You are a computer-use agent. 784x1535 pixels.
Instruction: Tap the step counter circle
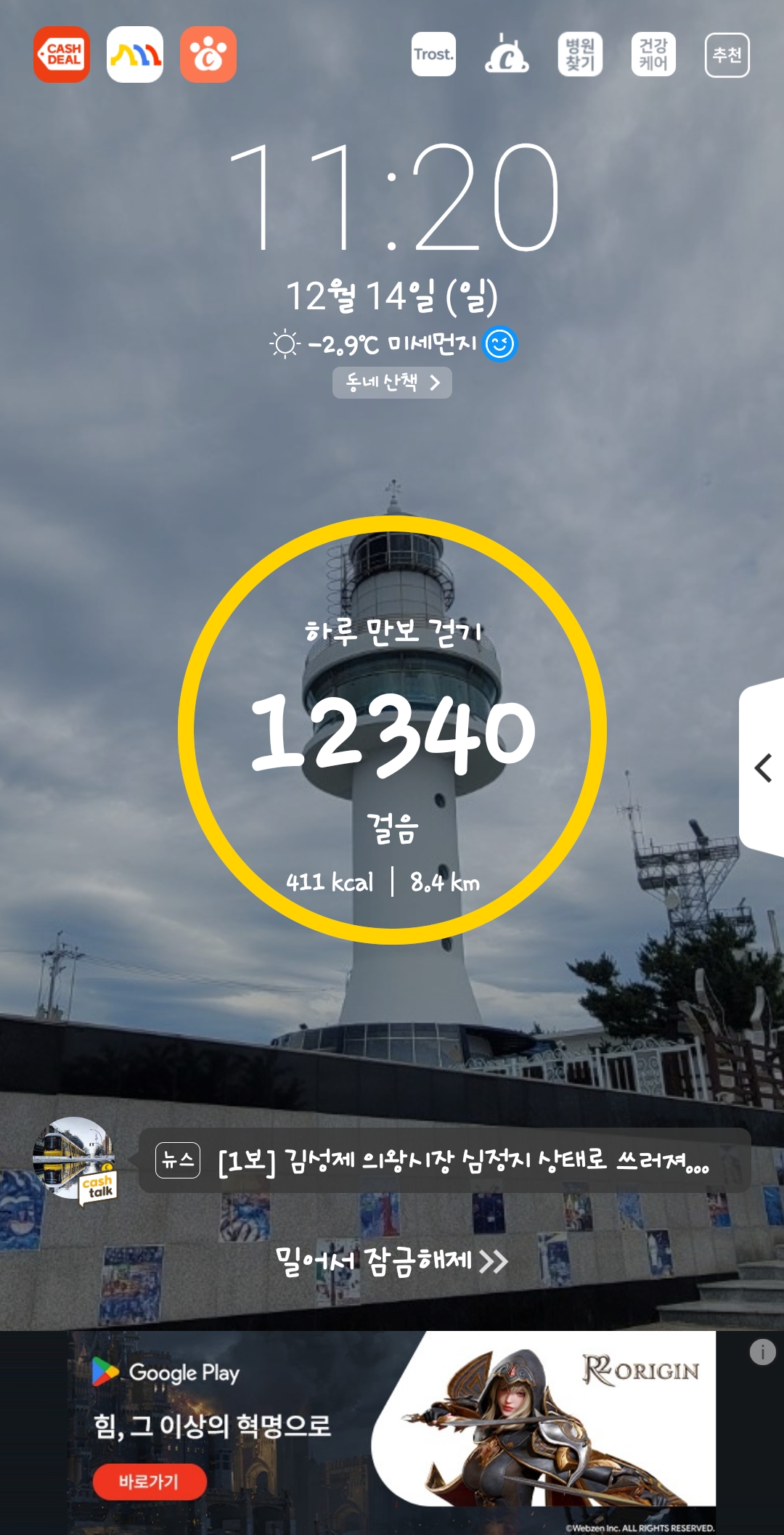click(392, 730)
